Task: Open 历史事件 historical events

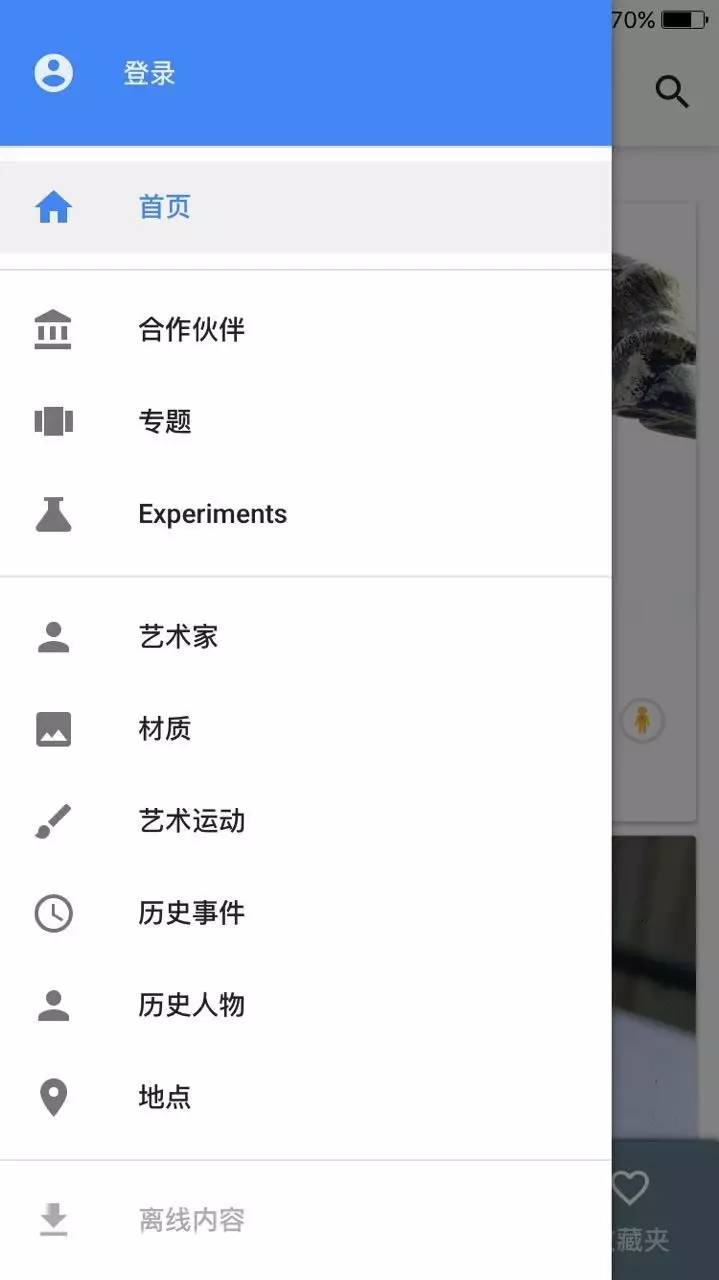Action: coord(191,913)
